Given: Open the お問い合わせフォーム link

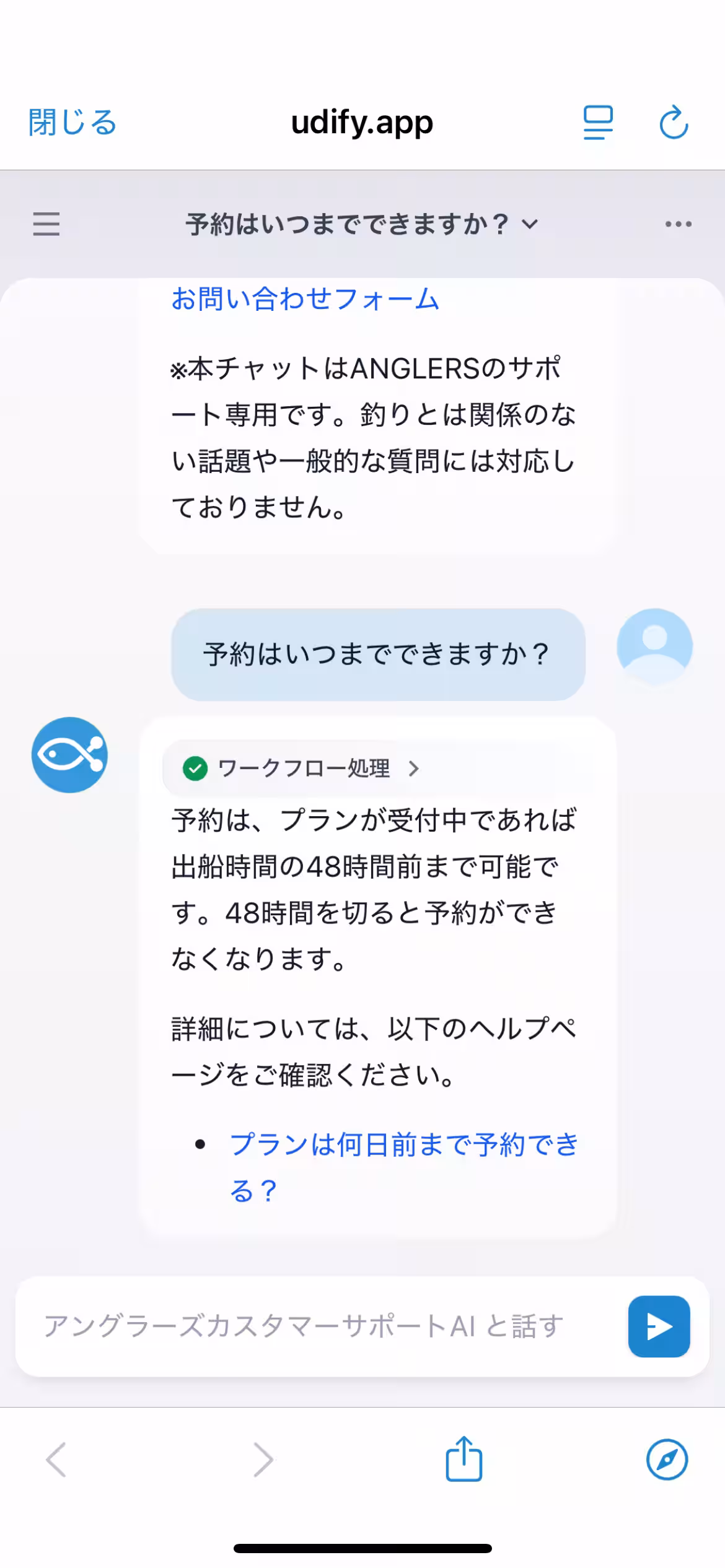Looking at the screenshot, I should coord(305,299).
